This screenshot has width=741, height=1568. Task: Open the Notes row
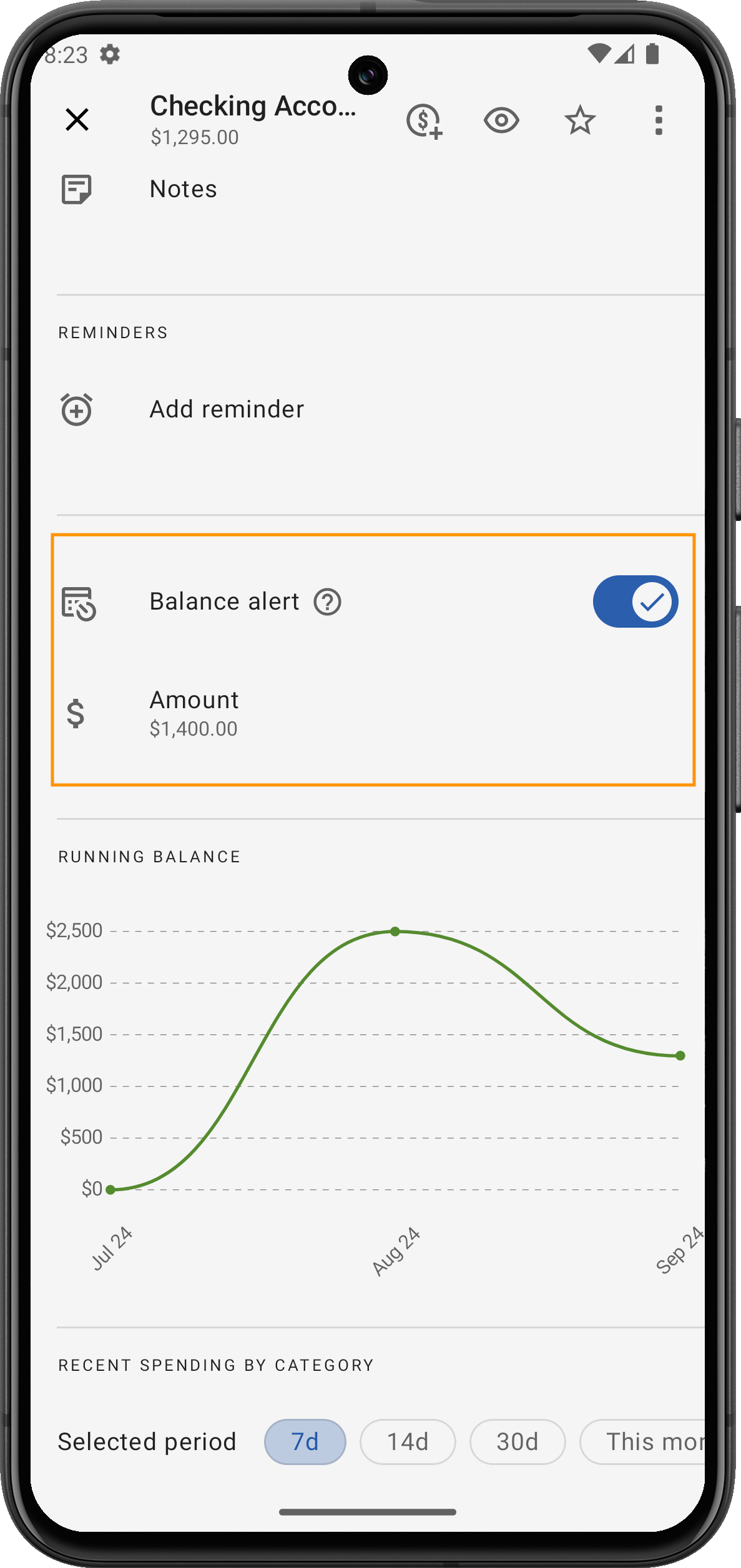click(183, 189)
